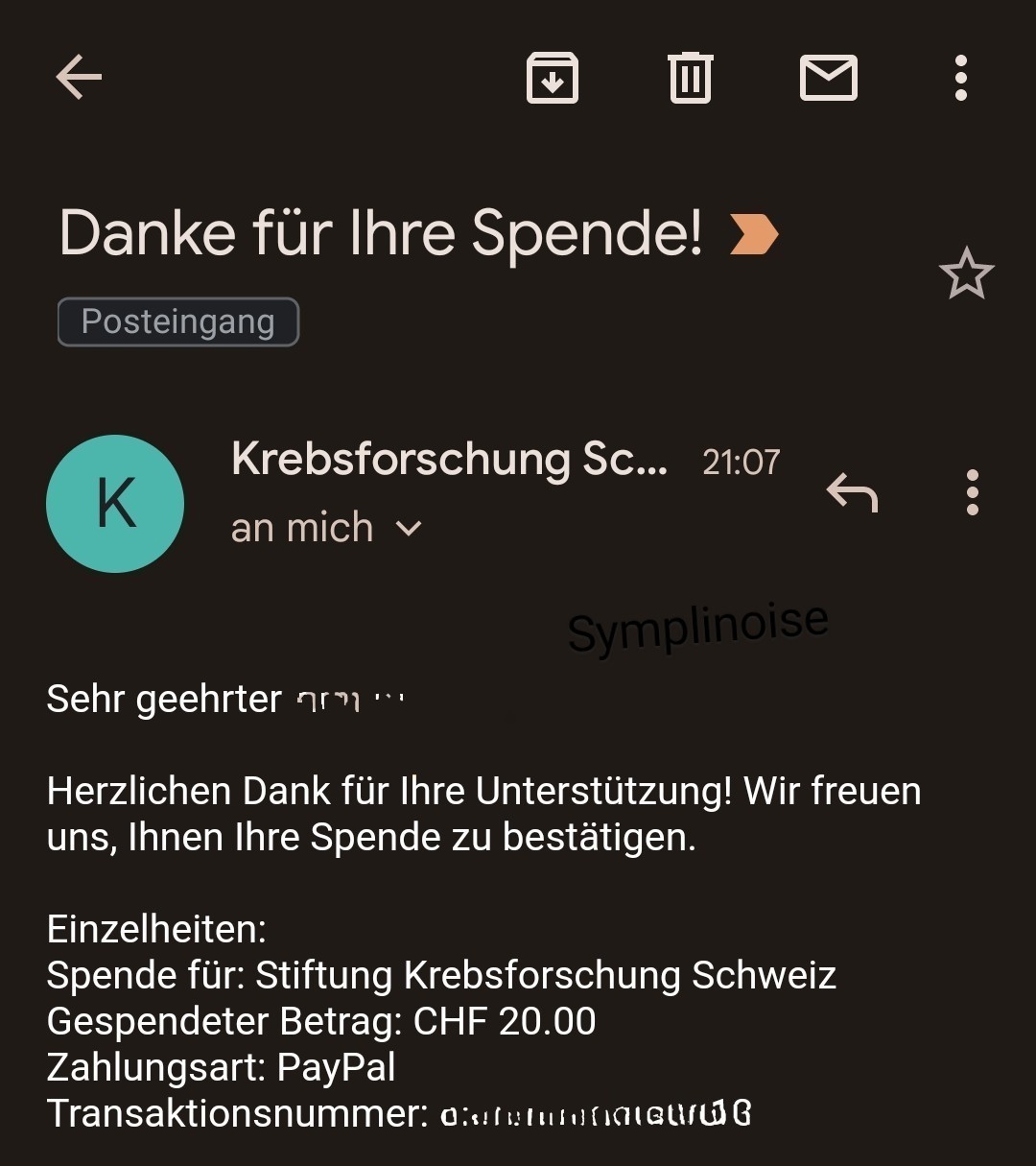Tap the Posteingang label chip
The width and height of the screenshot is (1036, 1166).
178,321
